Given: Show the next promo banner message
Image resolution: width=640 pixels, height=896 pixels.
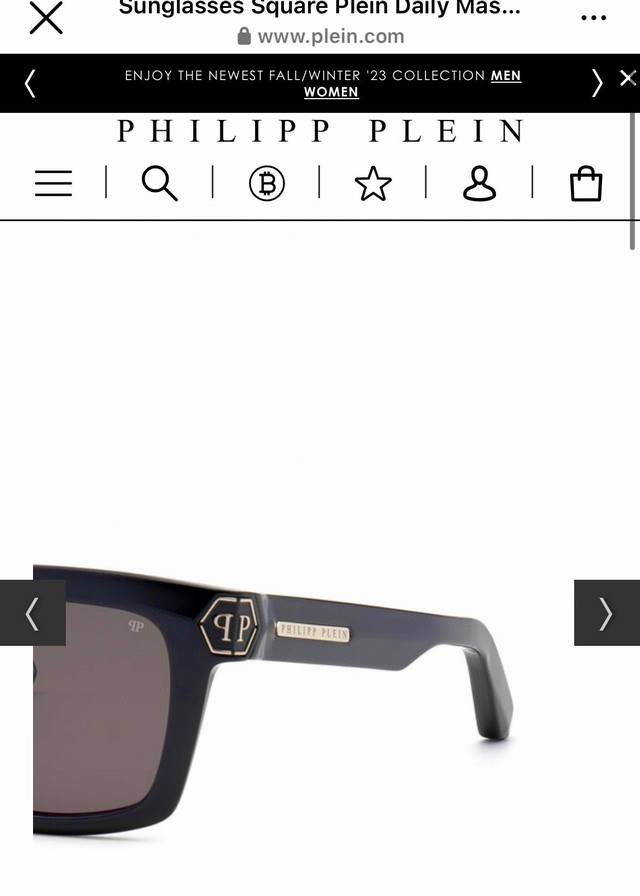Looking at the screenshot, I should coord(597,83).
